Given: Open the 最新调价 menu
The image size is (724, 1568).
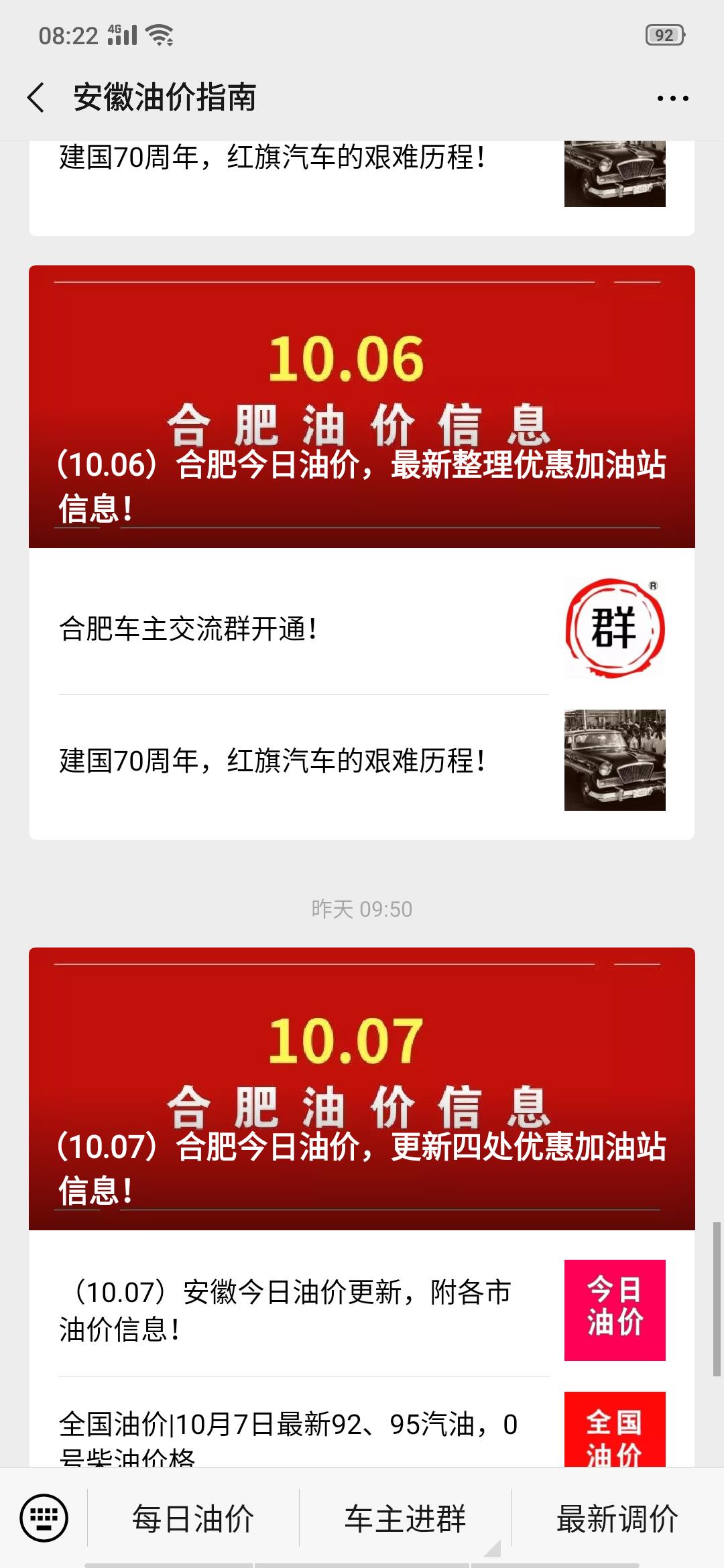Looking at the screenshot, I should [617, 1519].
